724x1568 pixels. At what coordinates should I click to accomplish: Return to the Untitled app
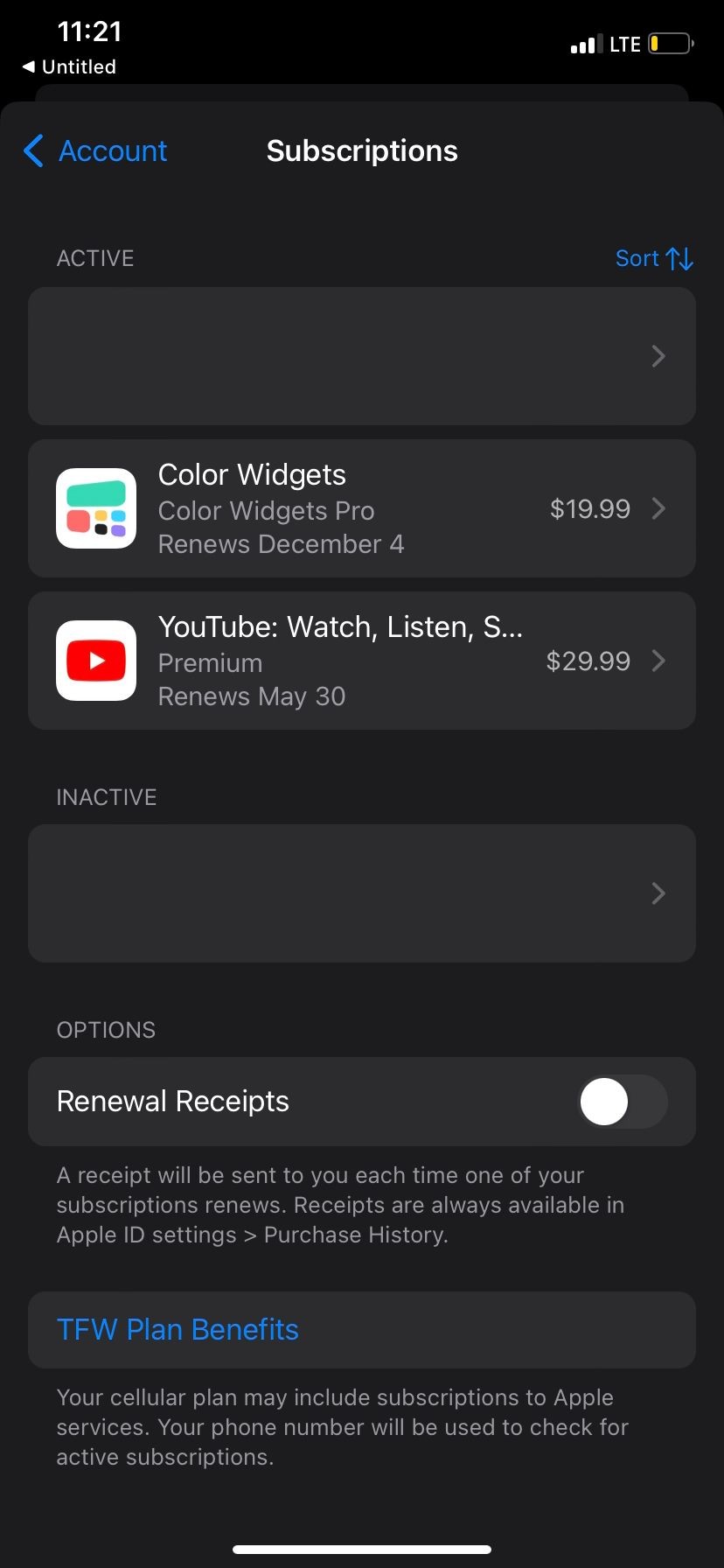click(x=70, y=67)
